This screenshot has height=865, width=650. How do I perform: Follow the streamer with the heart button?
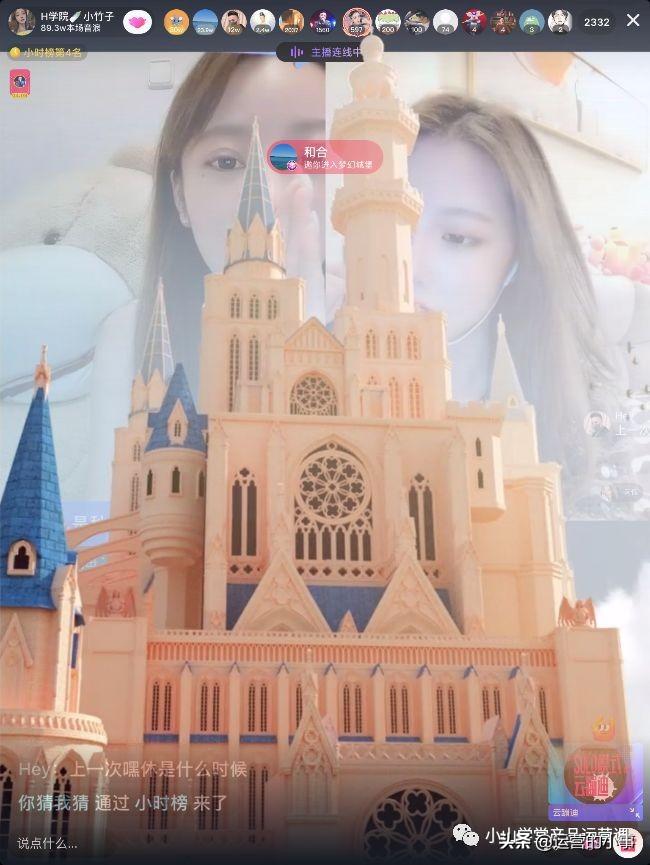(138, 21)
